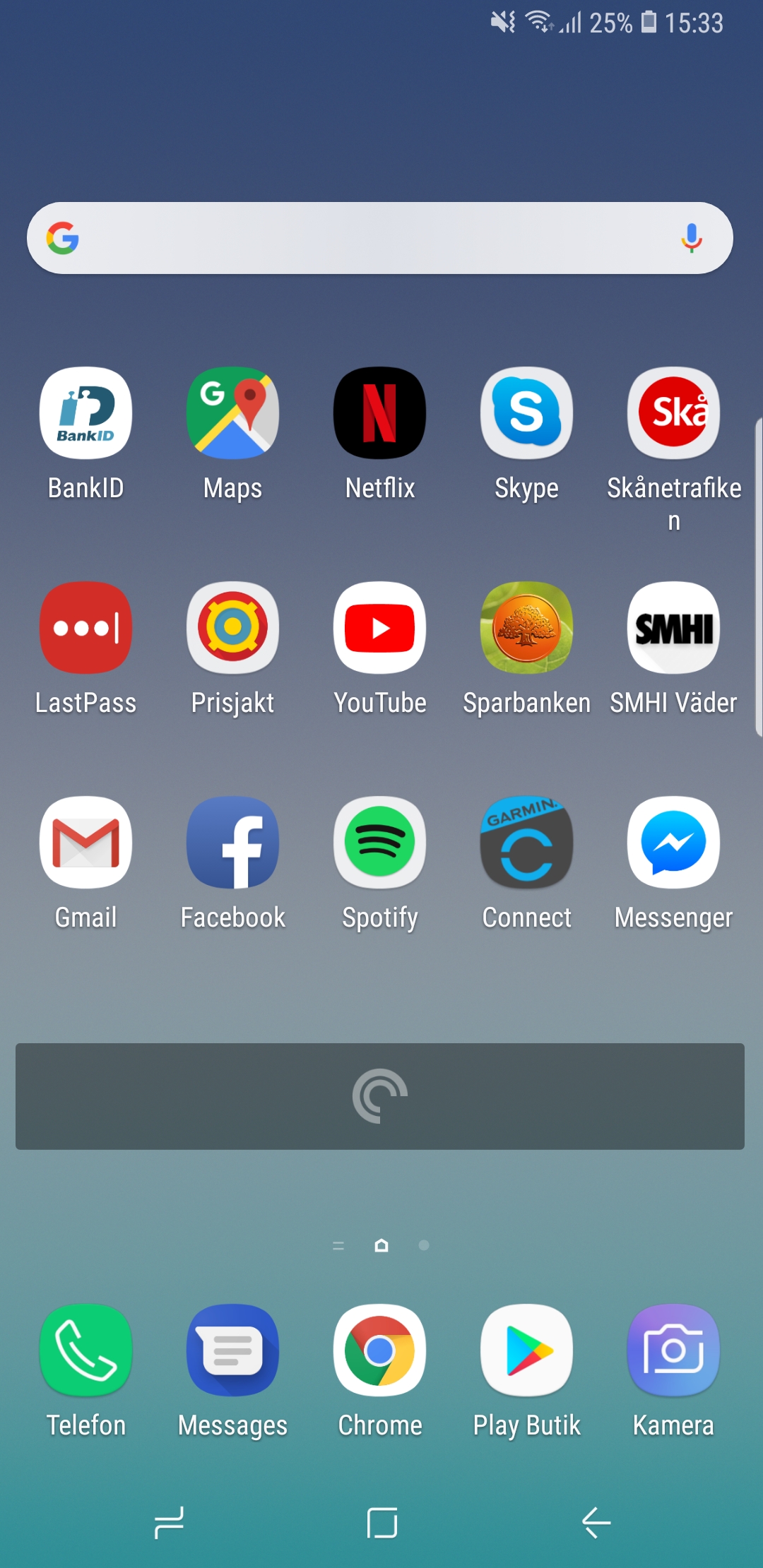Viewport: 763px width, 1568px height.
Task: Open the Skype app
Action: coord(527,413)
